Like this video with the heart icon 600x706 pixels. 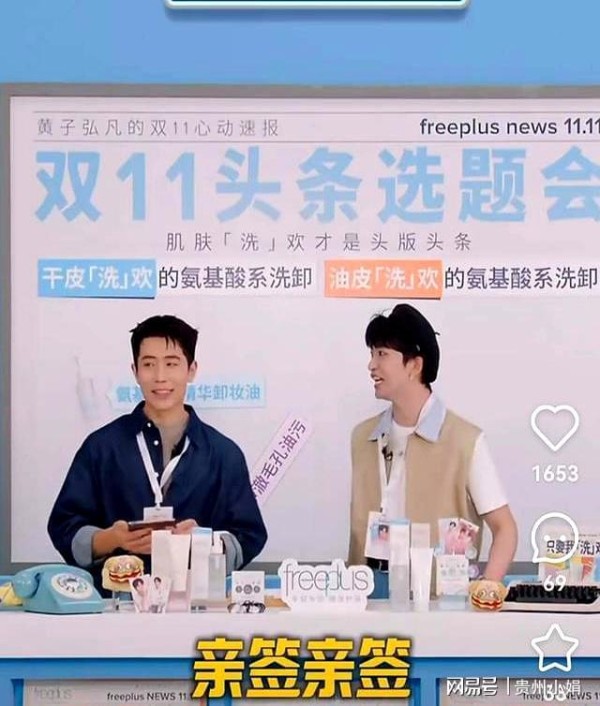pyautogui.click(x=554, y=428)
